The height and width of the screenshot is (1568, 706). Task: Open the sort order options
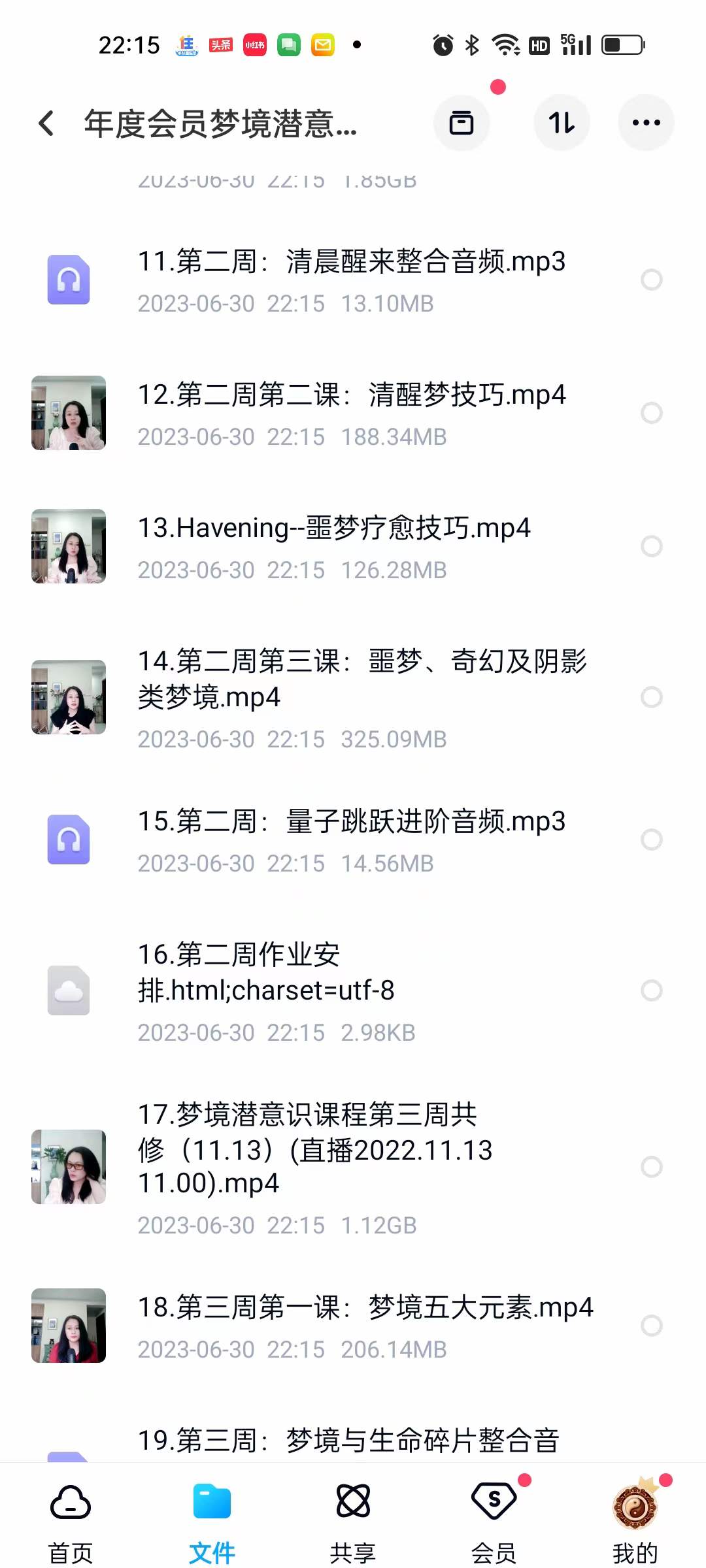[x=562, y=123]
